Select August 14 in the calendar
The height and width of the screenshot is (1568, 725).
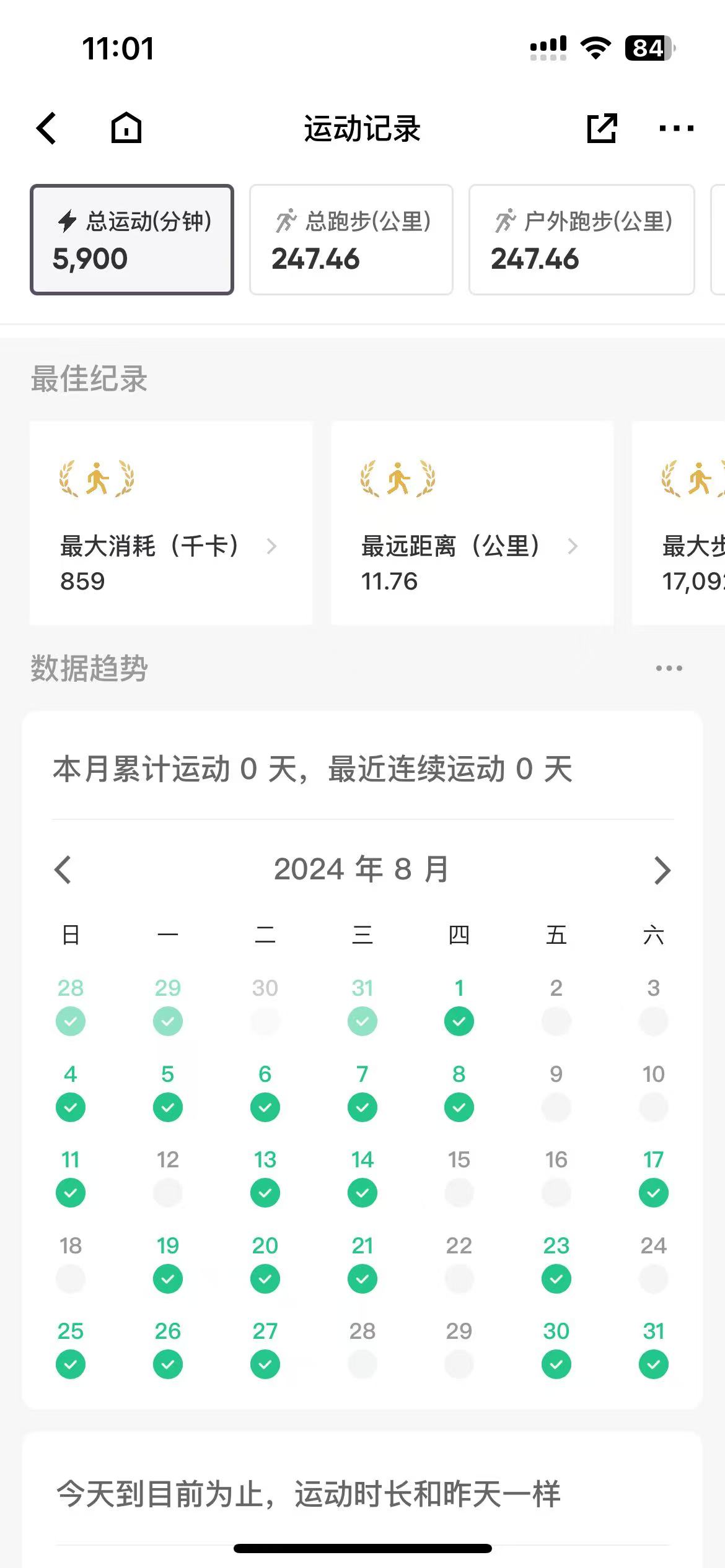click(x=362, y=1177)
